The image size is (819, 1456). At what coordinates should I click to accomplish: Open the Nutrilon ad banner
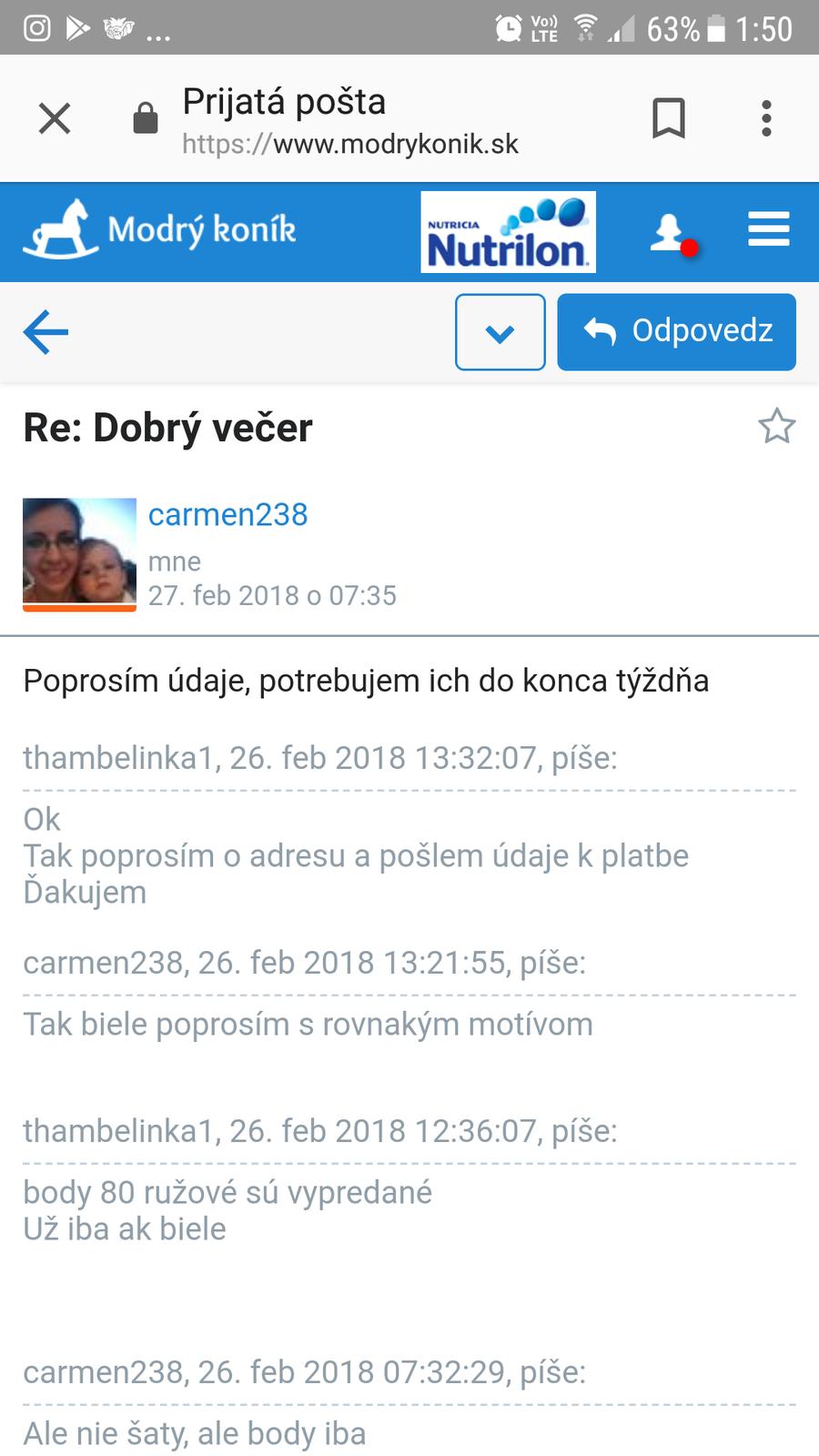tap(508, 232)
